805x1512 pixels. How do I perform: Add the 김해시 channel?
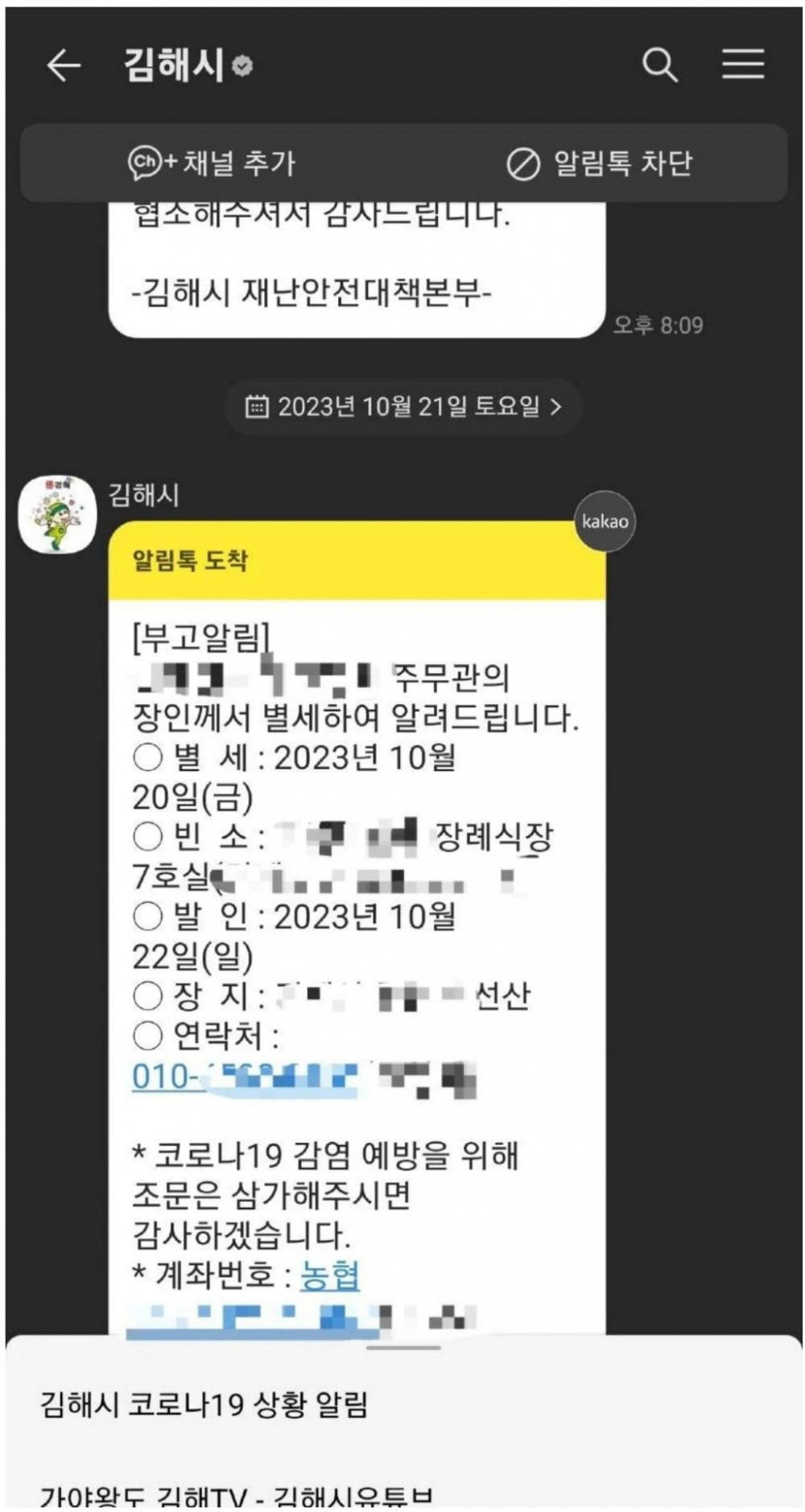click(213, 163)
